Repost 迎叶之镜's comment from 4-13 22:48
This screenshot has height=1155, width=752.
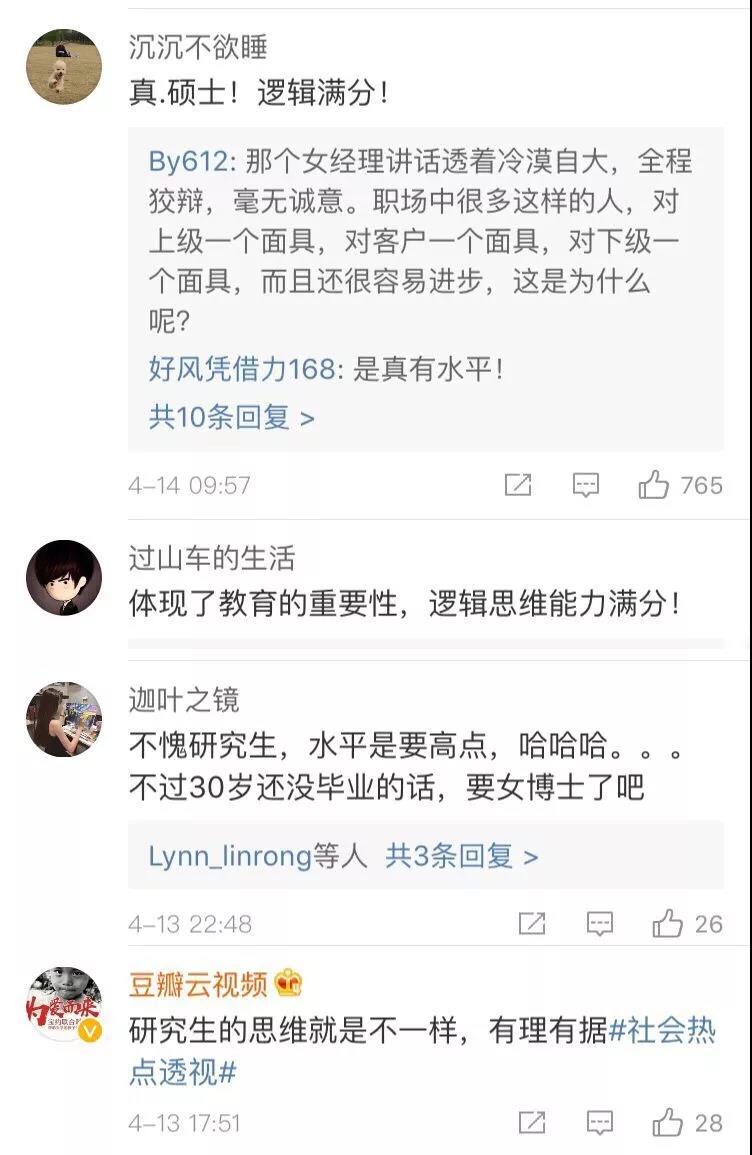[532, 924]
